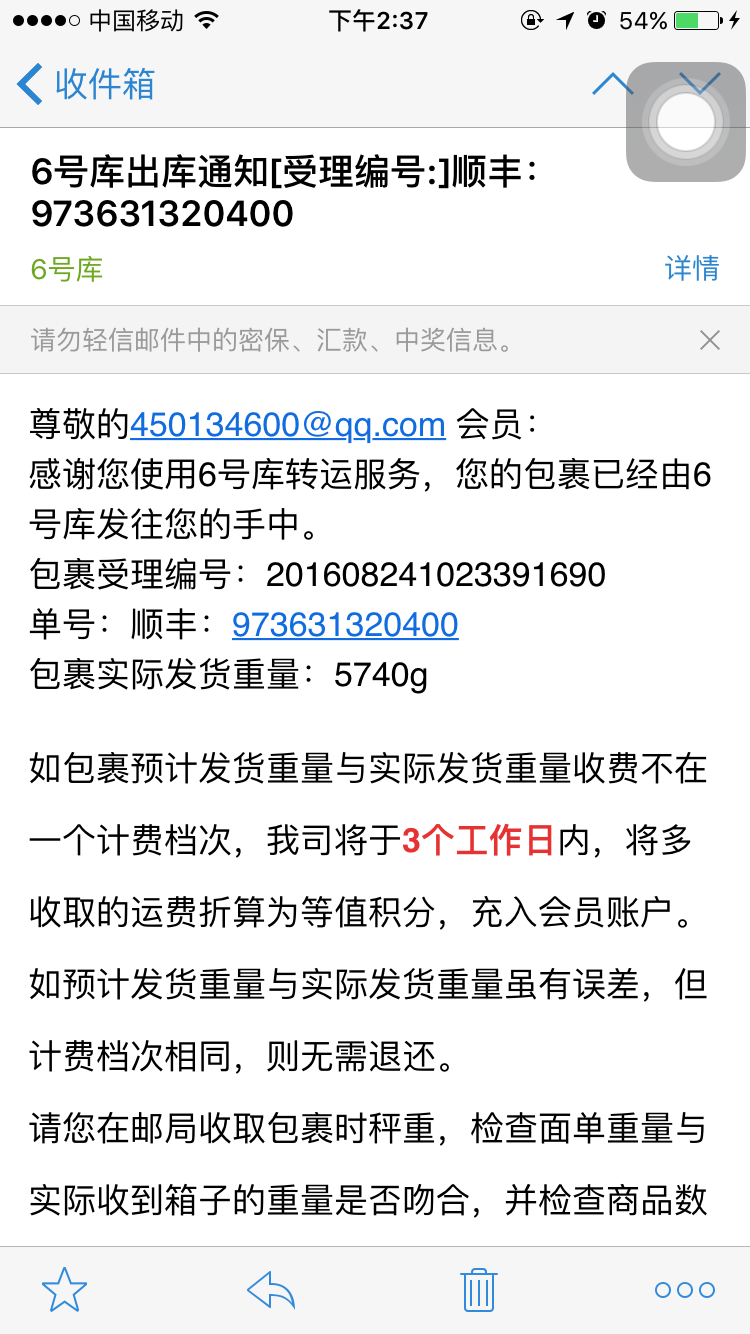This screenshot has height=1334, width=750.
Task: Open the 450134600@qq.com email link
Action: 288,424
